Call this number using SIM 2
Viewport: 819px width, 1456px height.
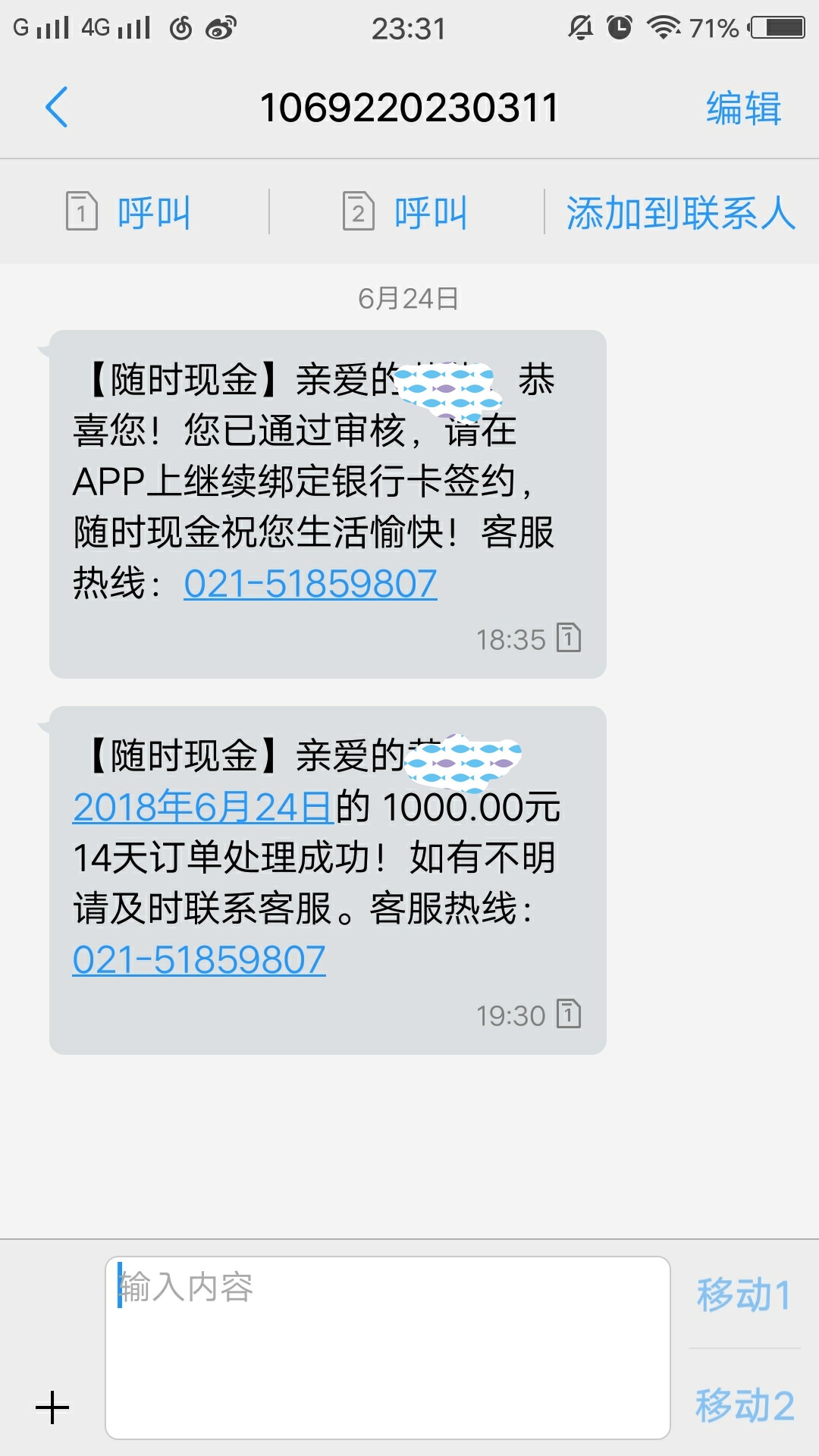tap(405, 212)
